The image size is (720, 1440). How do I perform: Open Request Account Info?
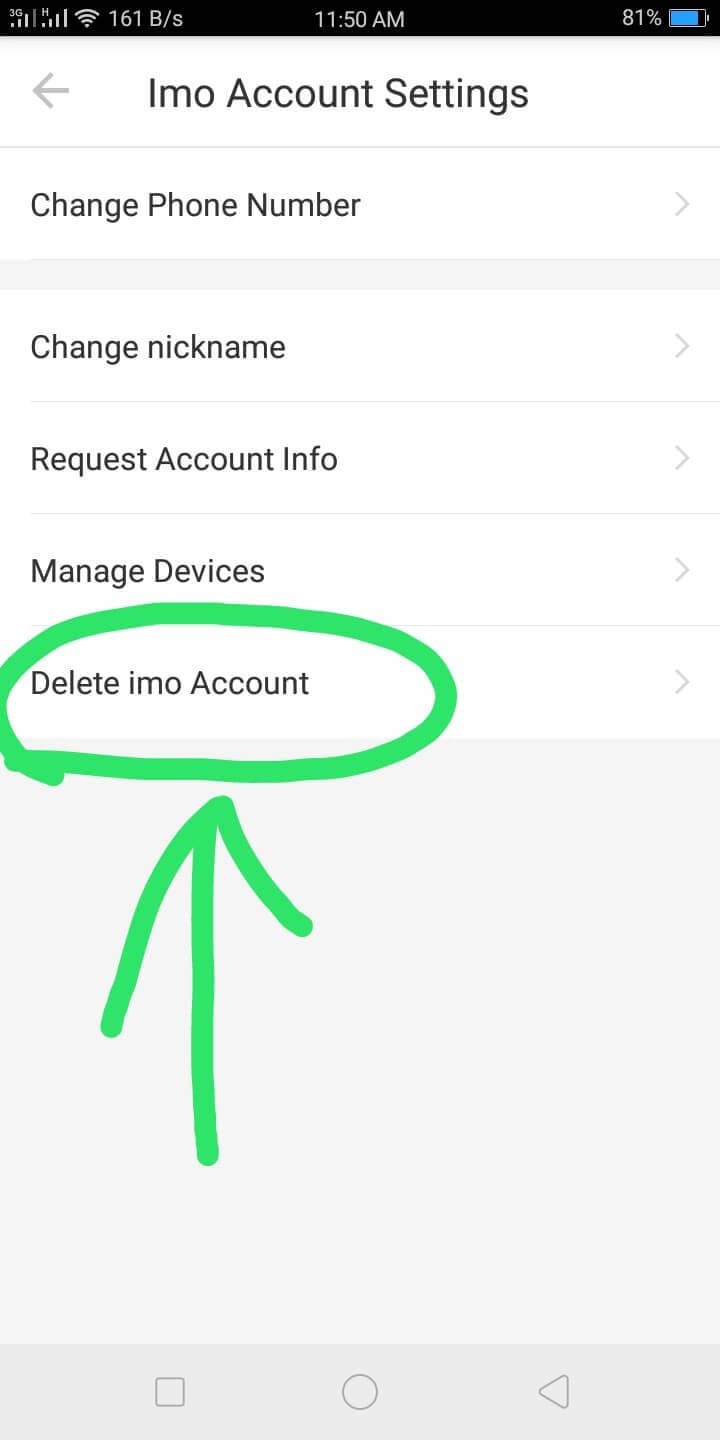[360, 459]
